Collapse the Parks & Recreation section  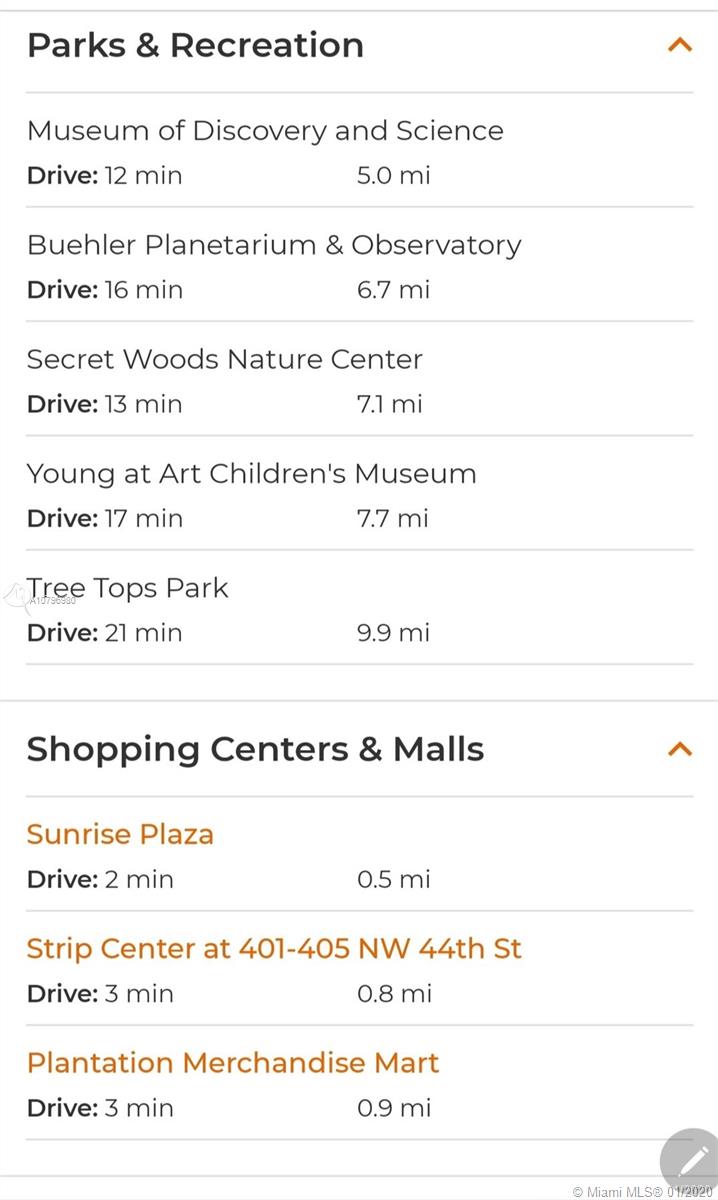[x=680, y=45]
